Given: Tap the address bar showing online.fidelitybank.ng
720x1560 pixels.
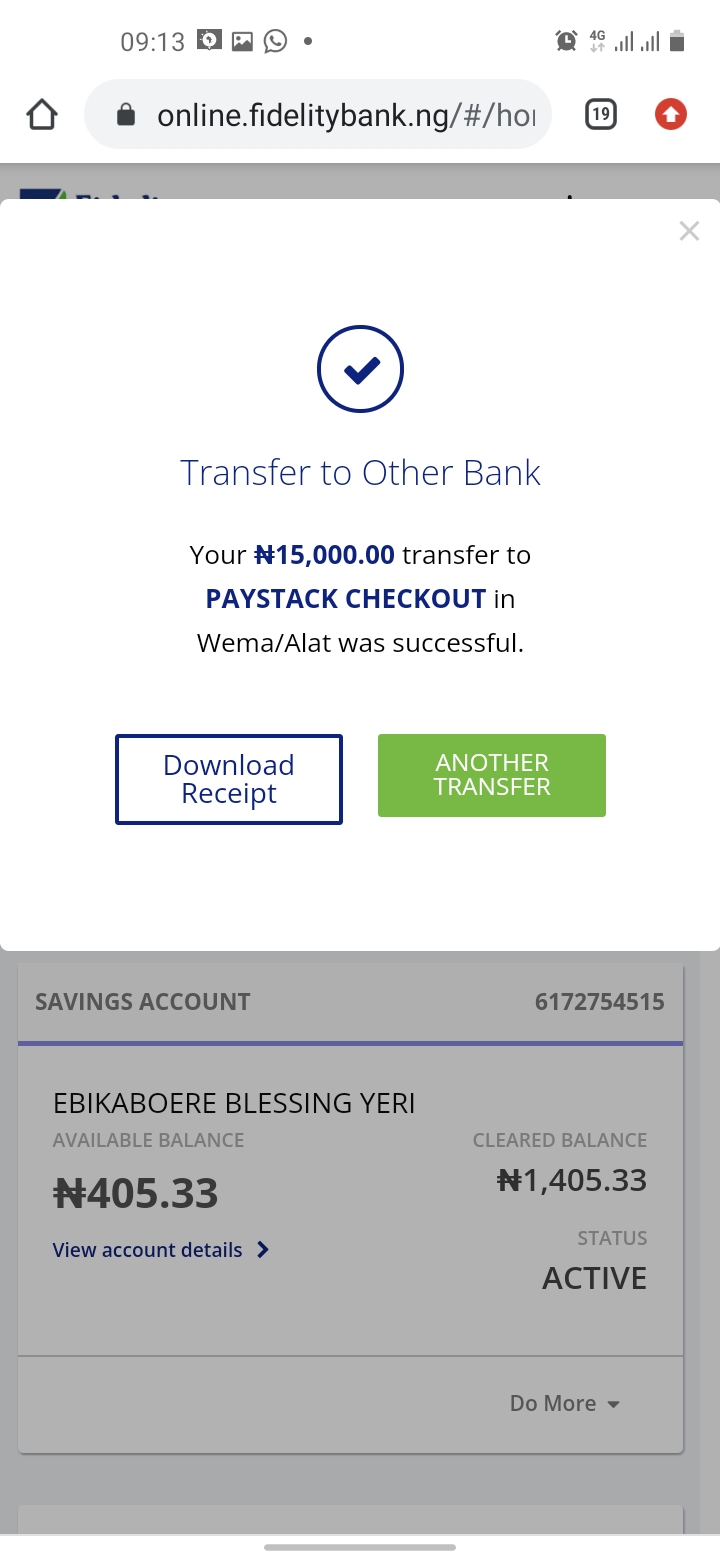Looking at the screenshot, I should click(318, 115).
